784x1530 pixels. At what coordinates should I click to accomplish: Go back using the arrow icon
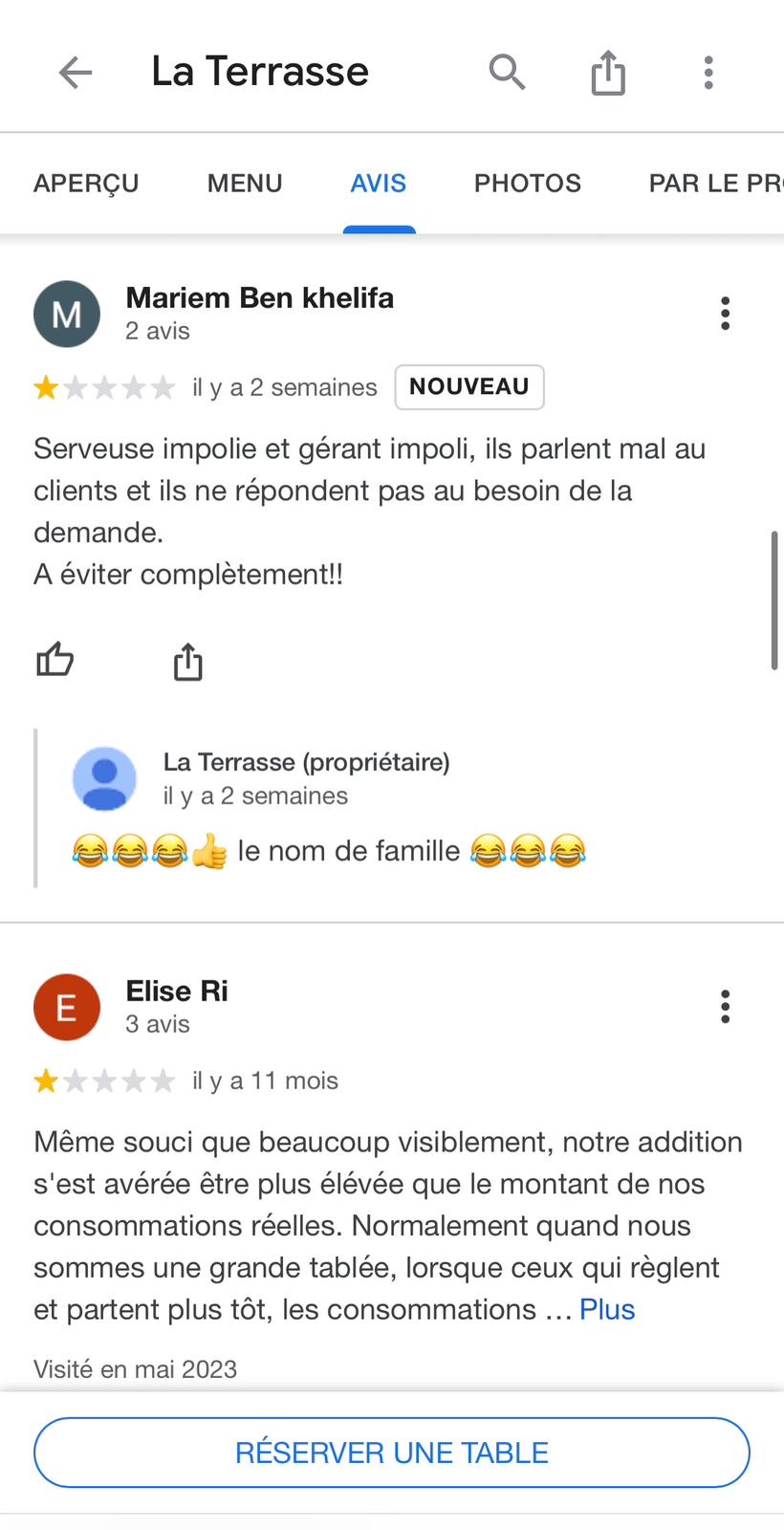(75, 72)
